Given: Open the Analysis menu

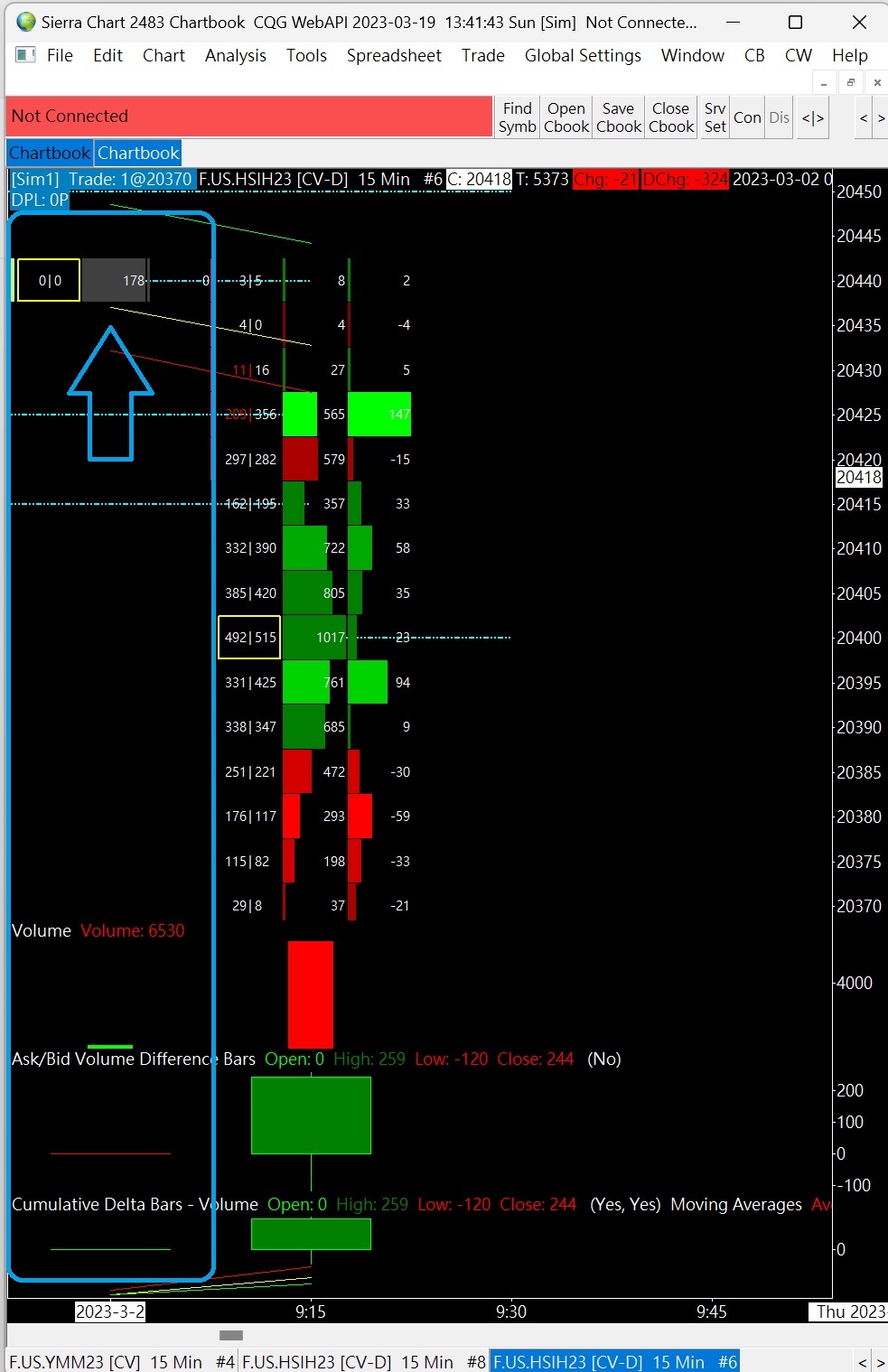Looking at the screenshot, I should (x=235, y=56).
